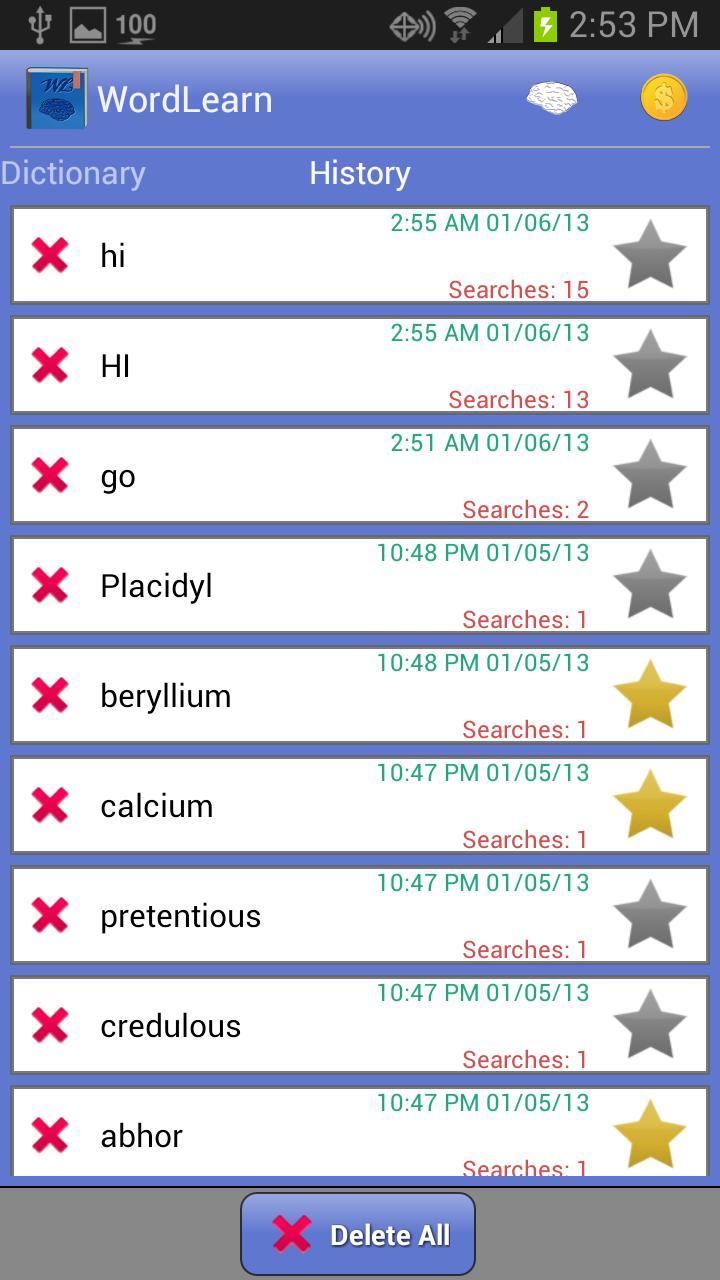
Task: Open the 'Placidyl' definition
Action: (x=157, y=586)
